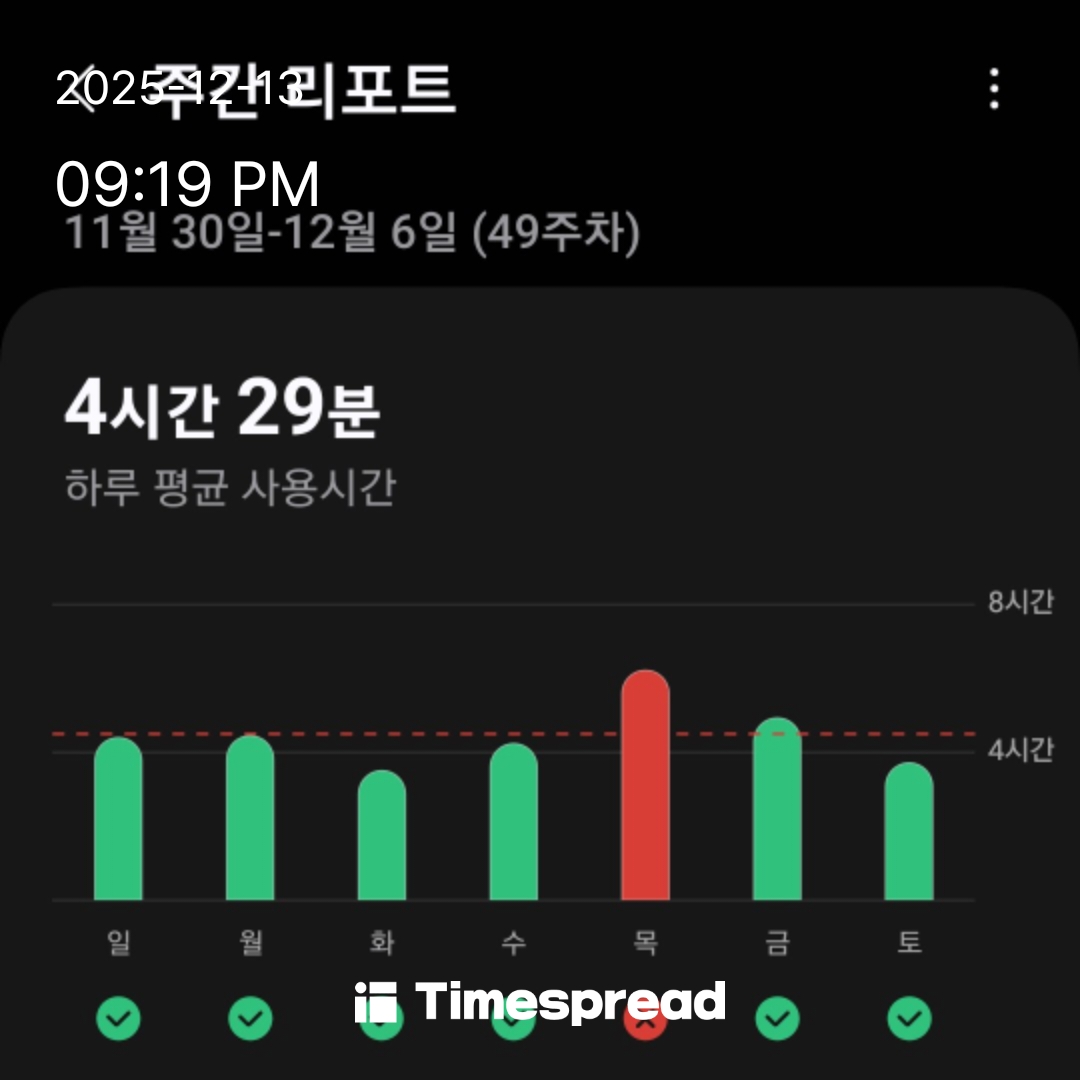Viewport: 1080px width, 1080px height.
Task: Select the Tuesday (화) usage bar
Action: [x=382, y=836]
